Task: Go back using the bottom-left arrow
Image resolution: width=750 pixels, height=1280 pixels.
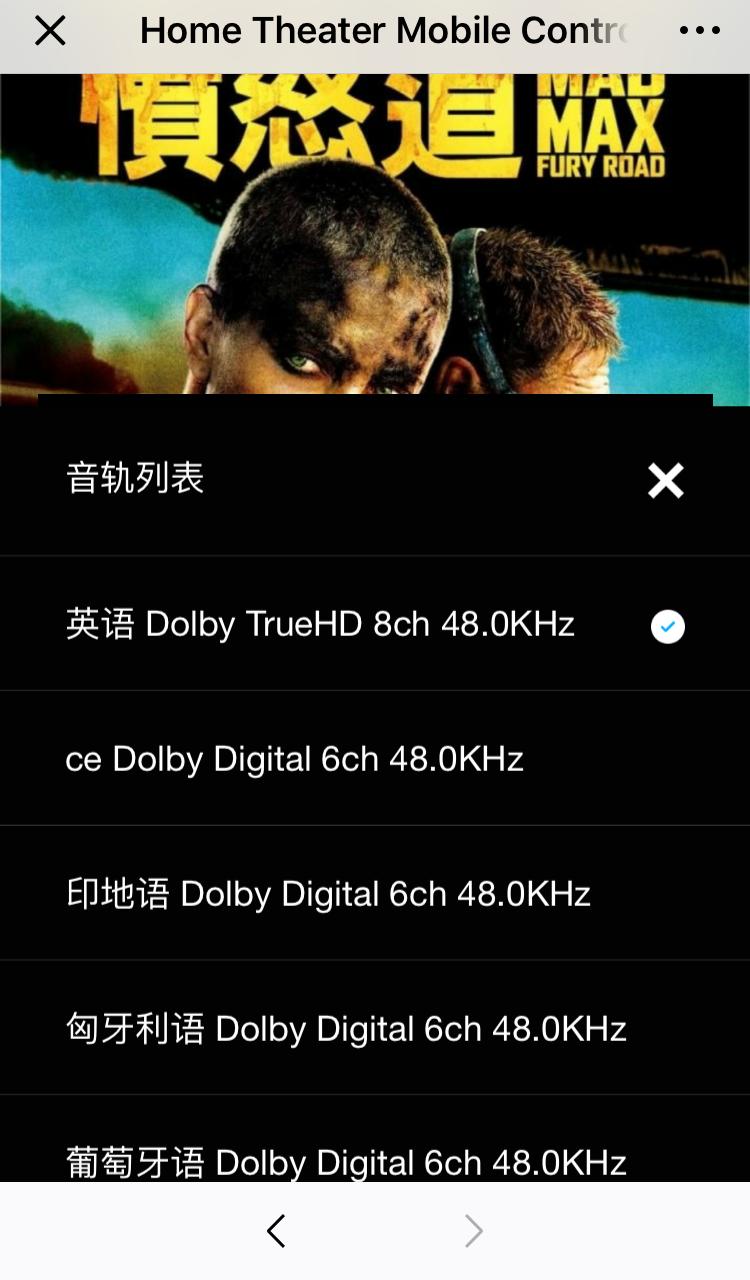Action: (x=276, y=1231)
